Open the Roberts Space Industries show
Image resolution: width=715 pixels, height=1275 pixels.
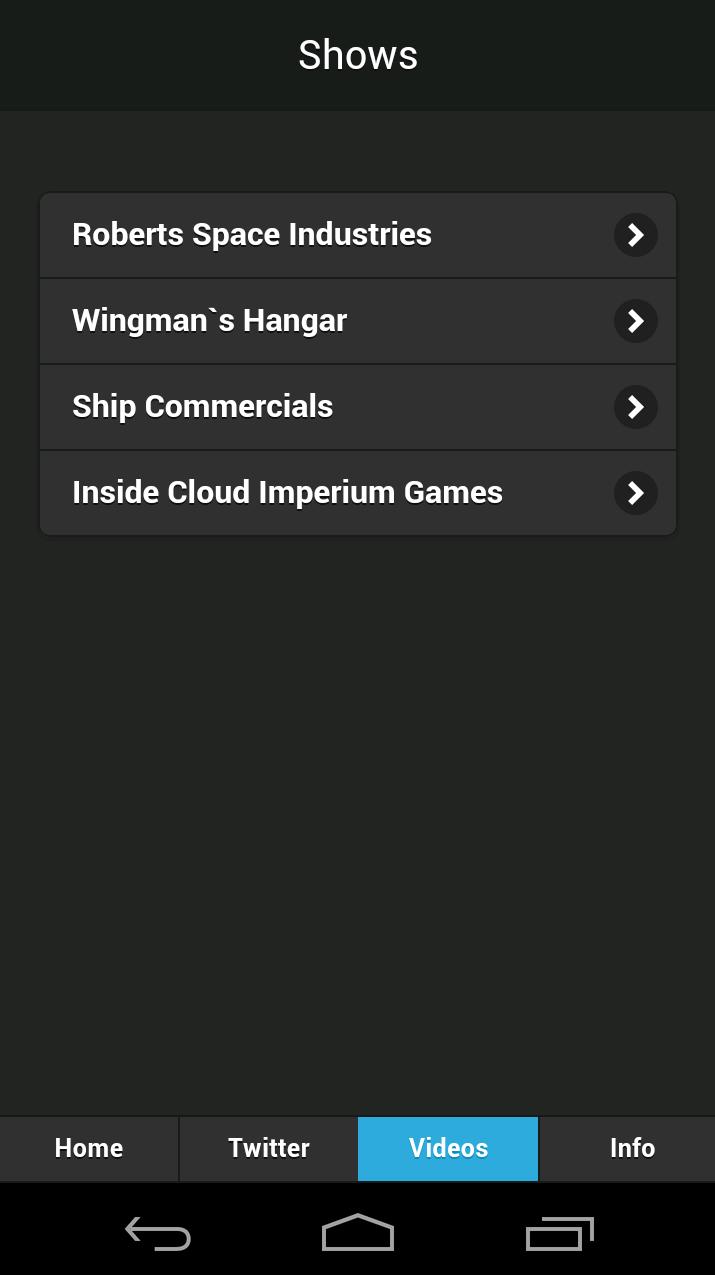(357, 235)
